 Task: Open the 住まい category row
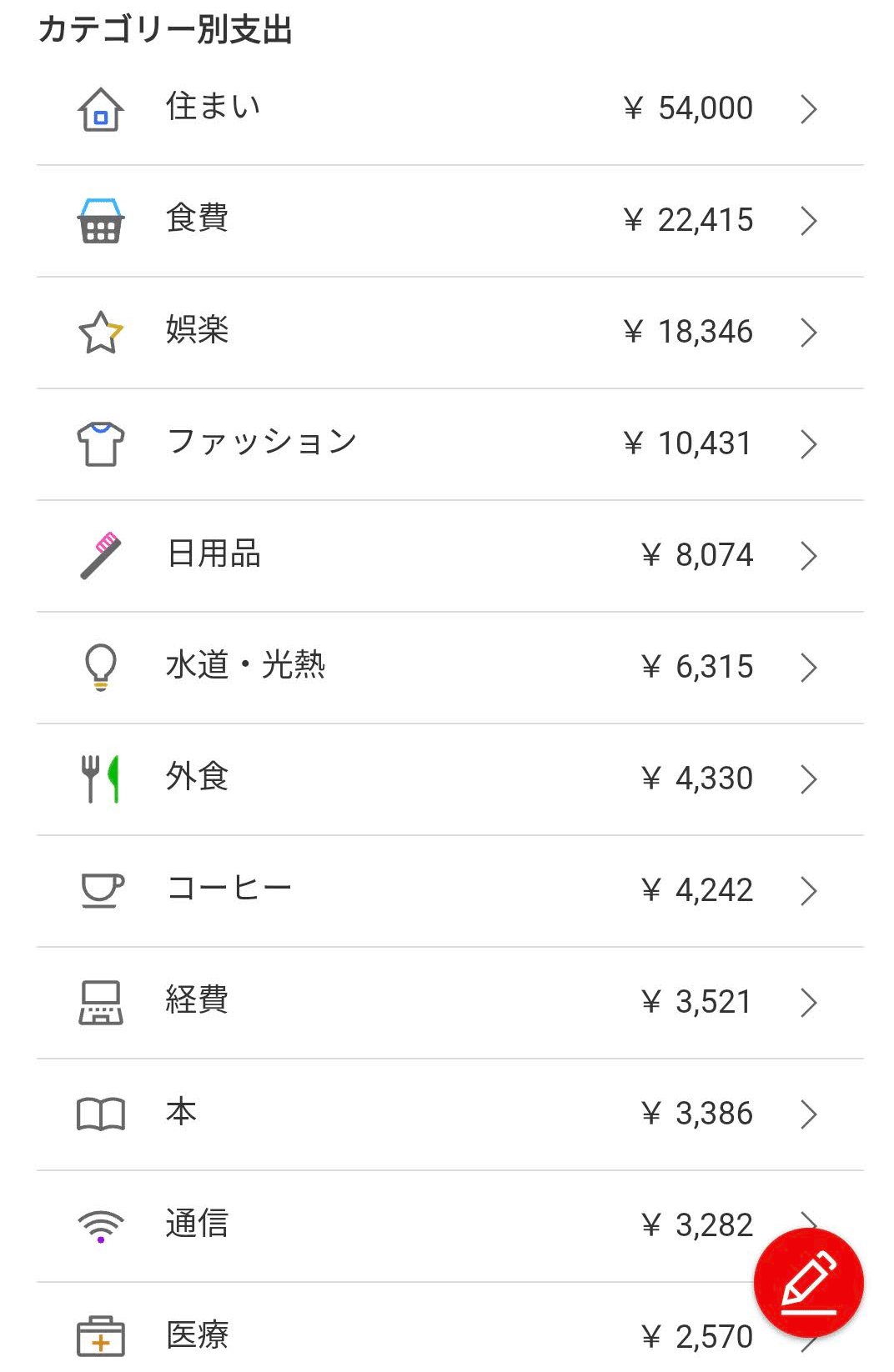[450, 108]
